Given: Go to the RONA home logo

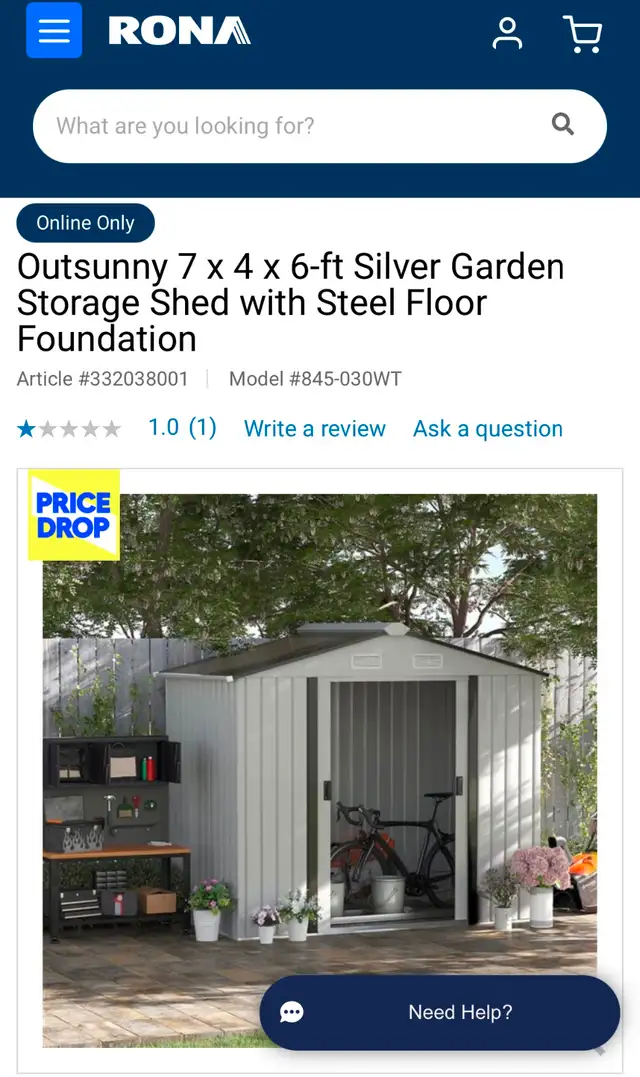Looking at the screenshot, I should pos(180,32).
